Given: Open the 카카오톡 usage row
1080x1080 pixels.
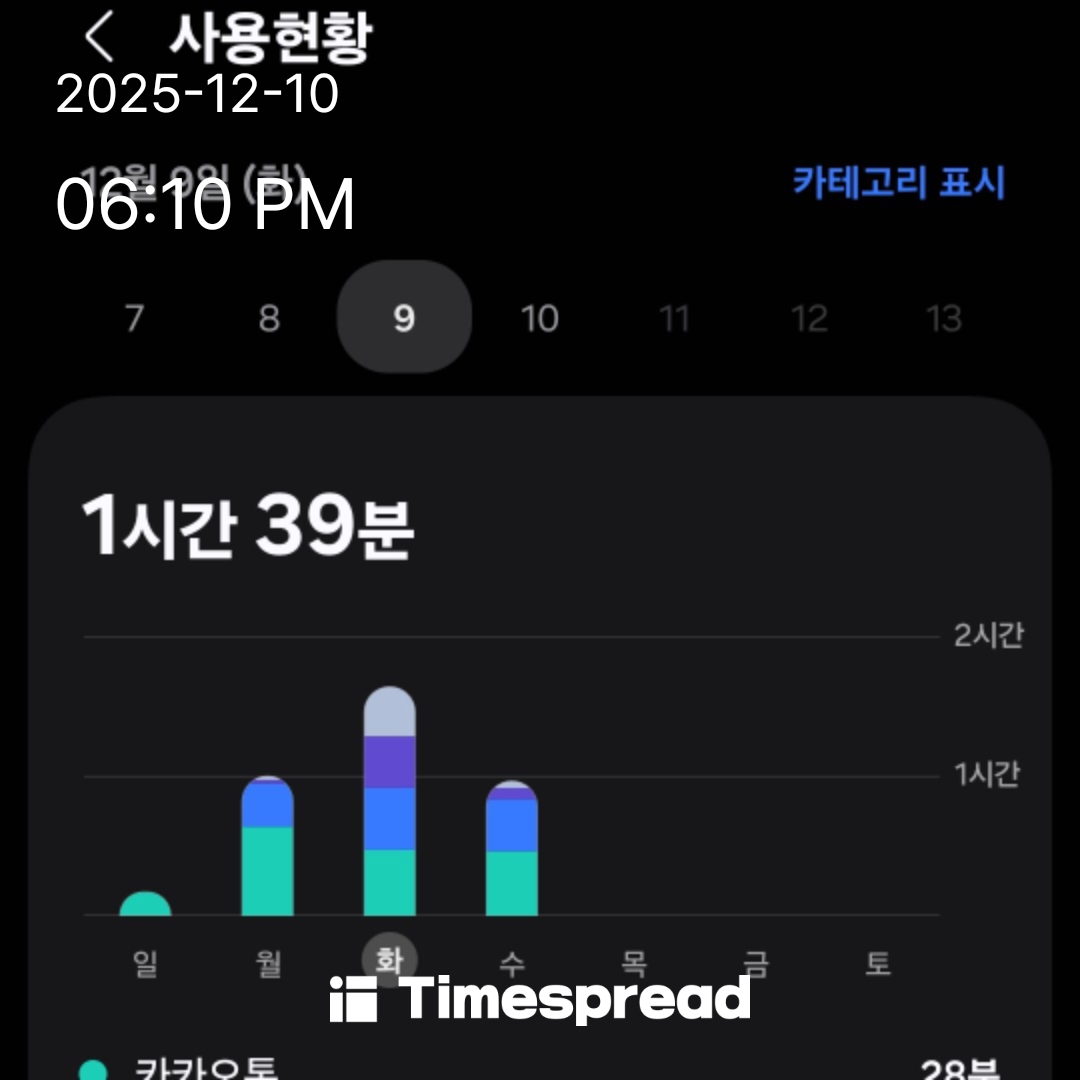Looking at the screenshot, I should [540, 1066].
